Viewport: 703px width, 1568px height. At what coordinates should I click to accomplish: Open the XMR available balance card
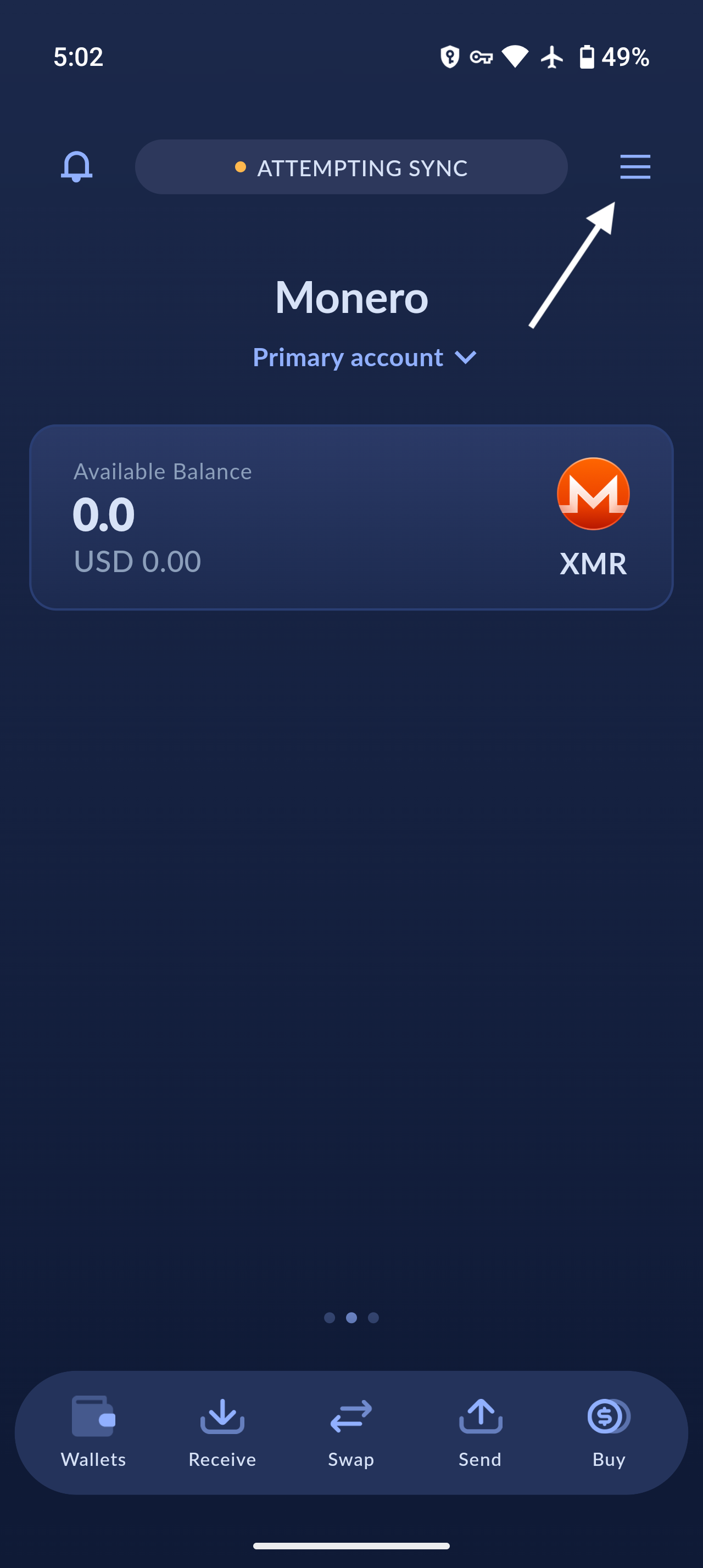click(x=351, y=517)
